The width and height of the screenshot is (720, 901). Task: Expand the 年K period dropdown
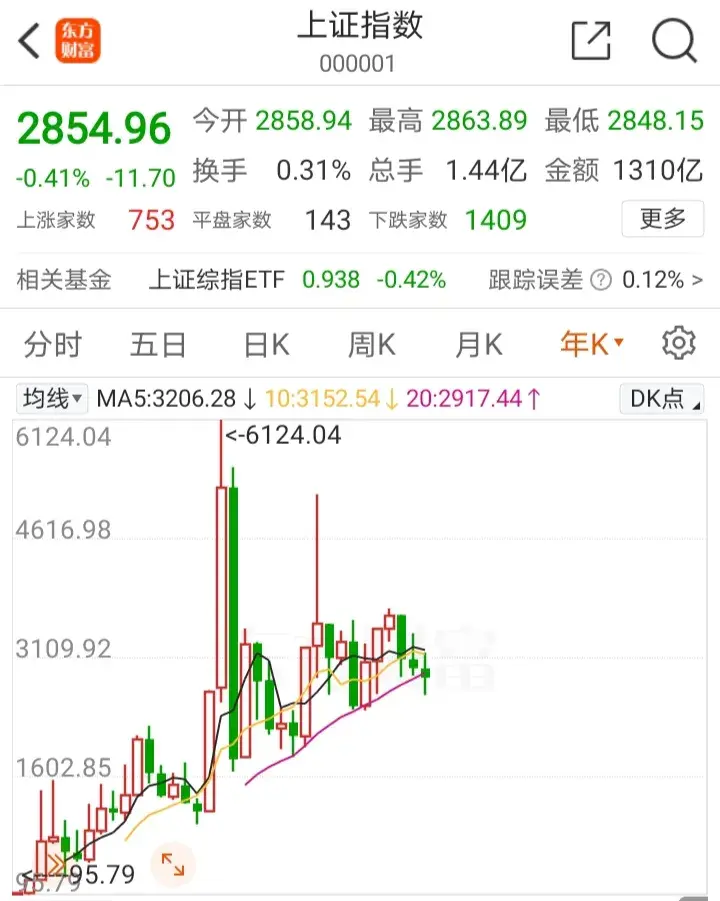pyautogui.click(x=592, y=345)
